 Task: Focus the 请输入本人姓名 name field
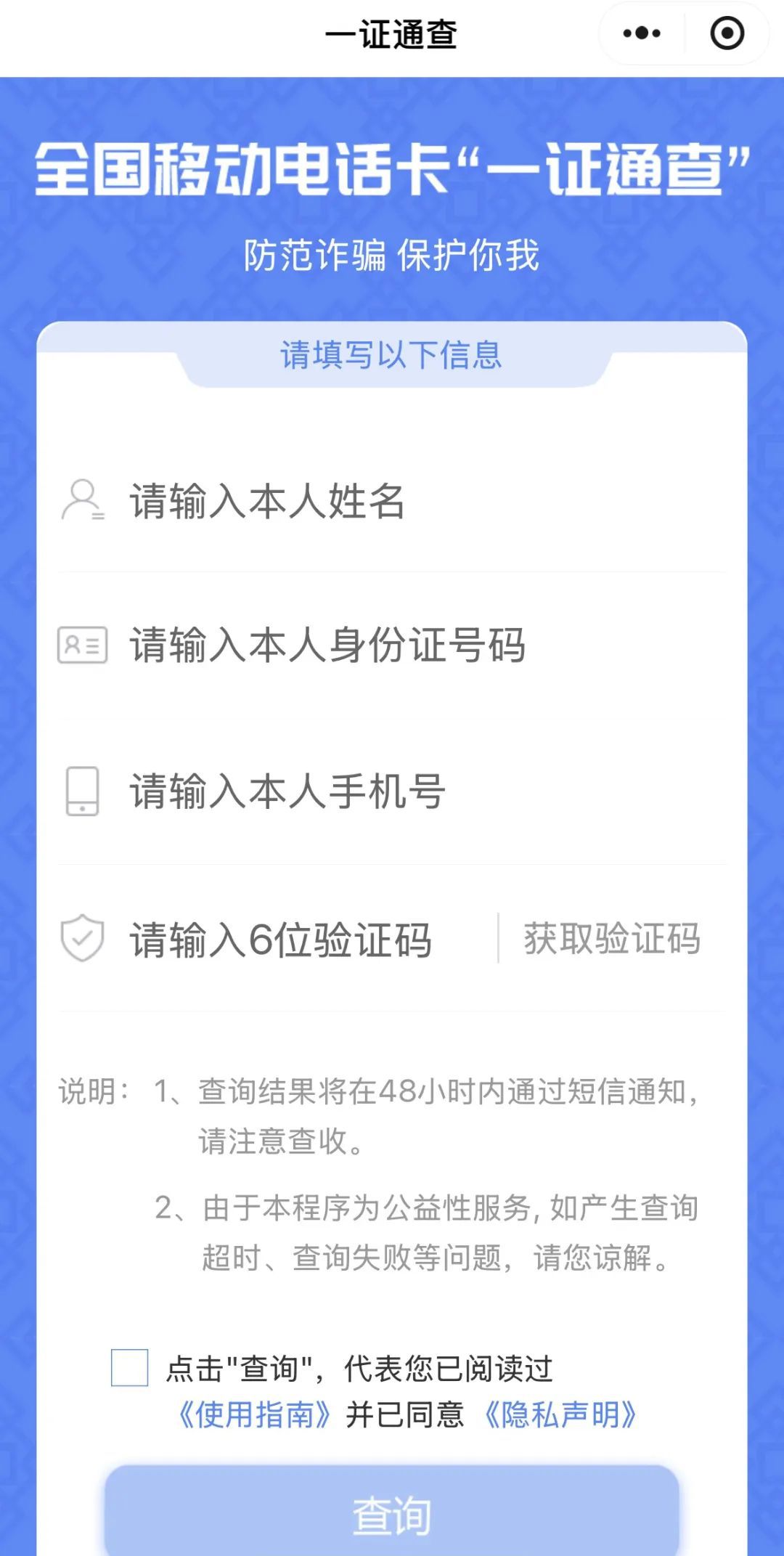coord(392,501)
